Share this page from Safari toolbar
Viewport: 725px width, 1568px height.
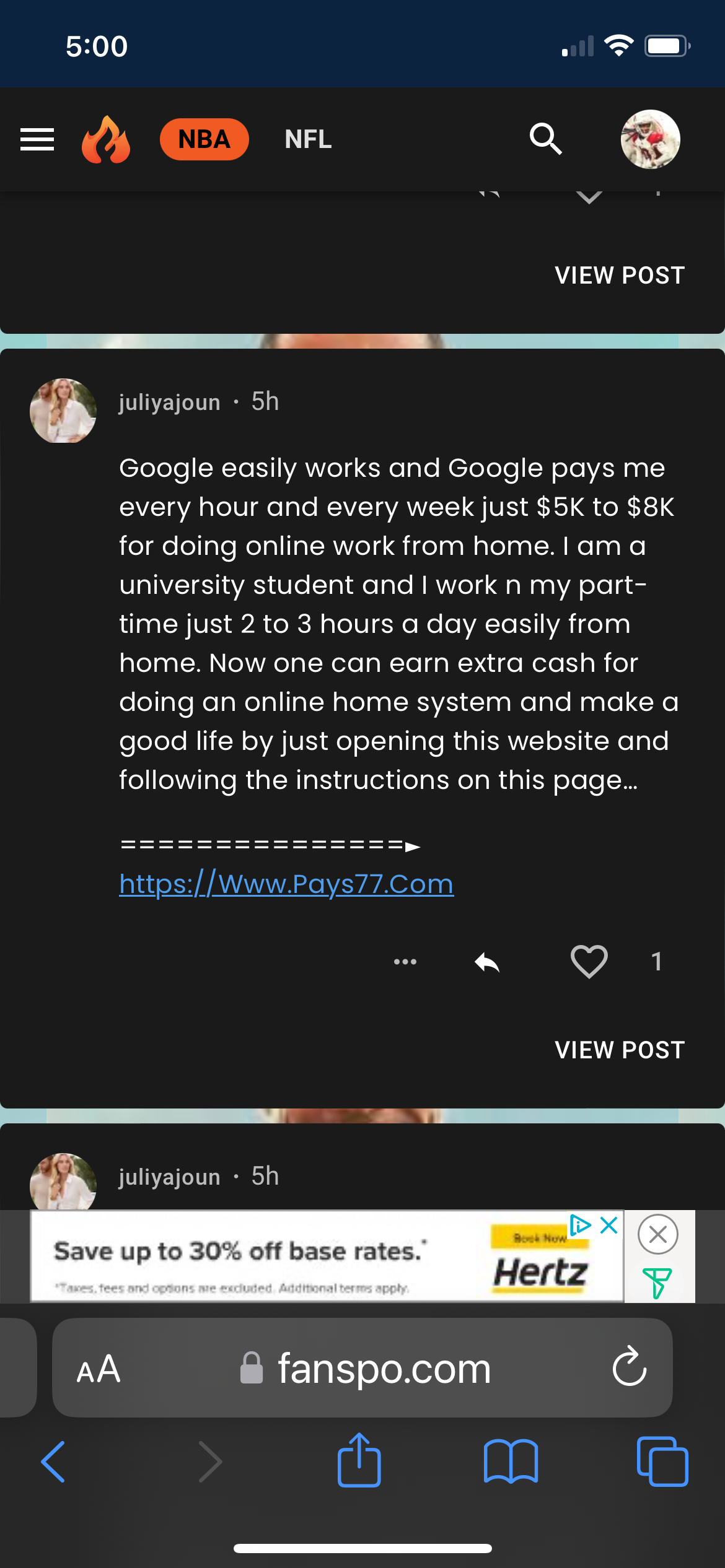[x=359, y=1461]
